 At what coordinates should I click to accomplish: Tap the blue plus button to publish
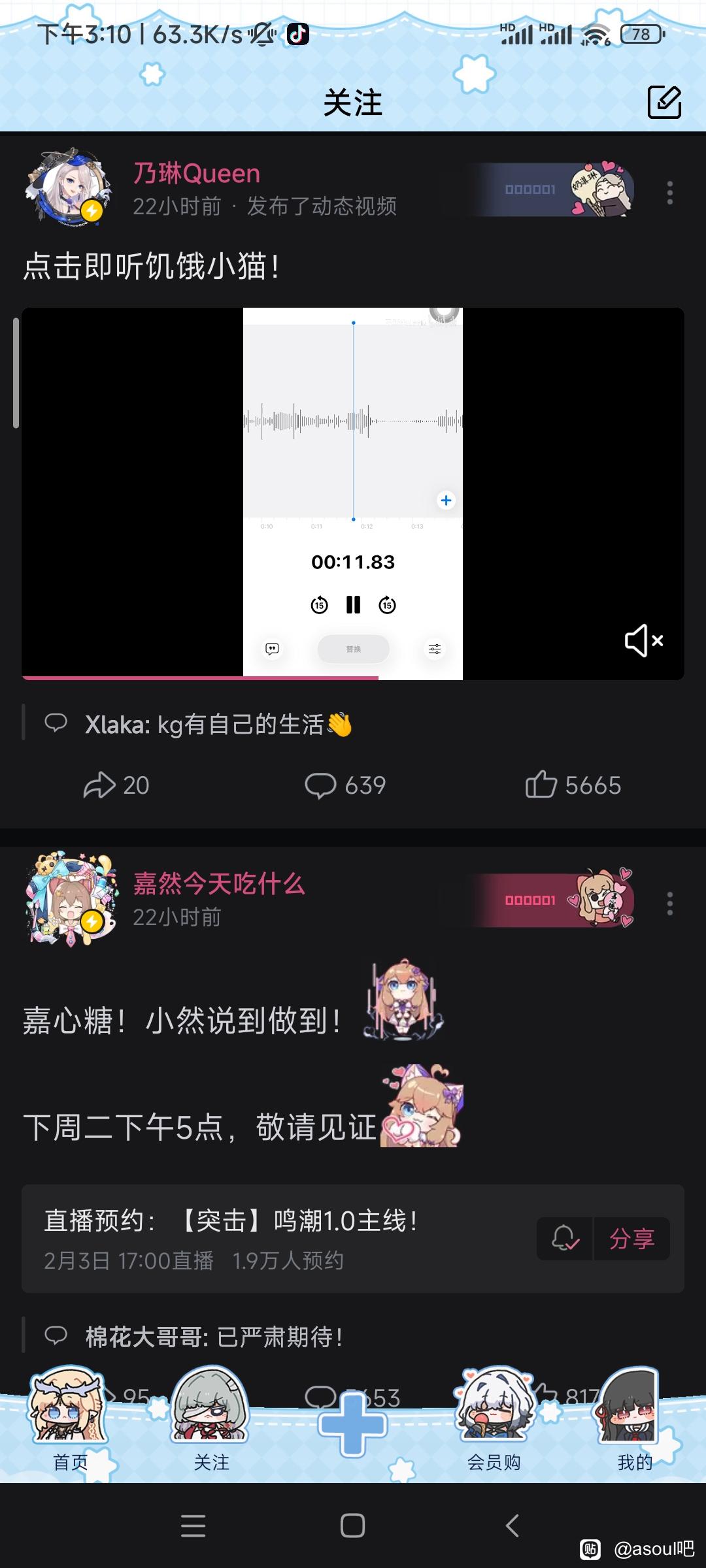(352, 1424)
